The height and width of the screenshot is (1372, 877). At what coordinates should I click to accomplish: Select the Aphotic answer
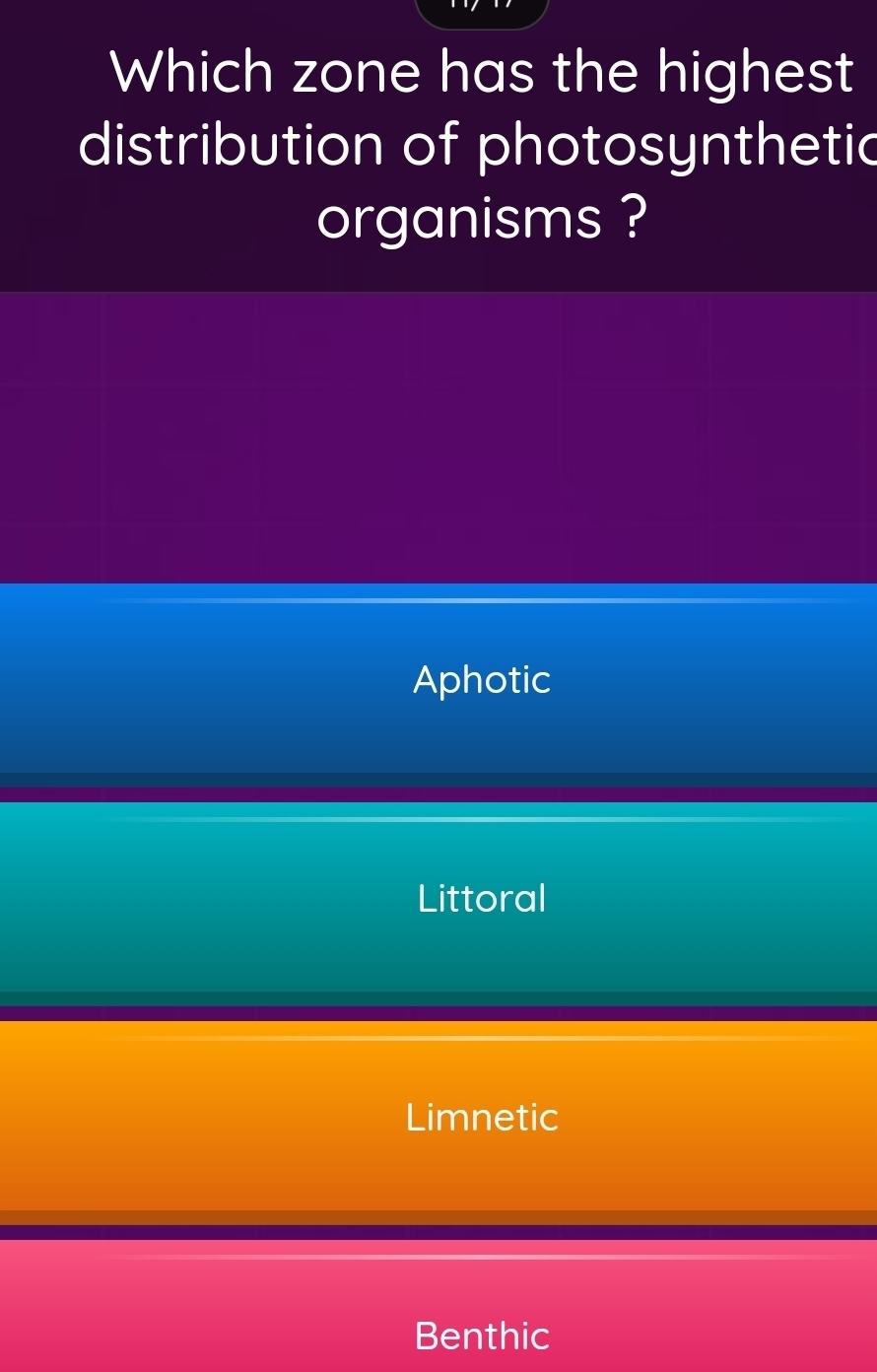tap(481, 680)
